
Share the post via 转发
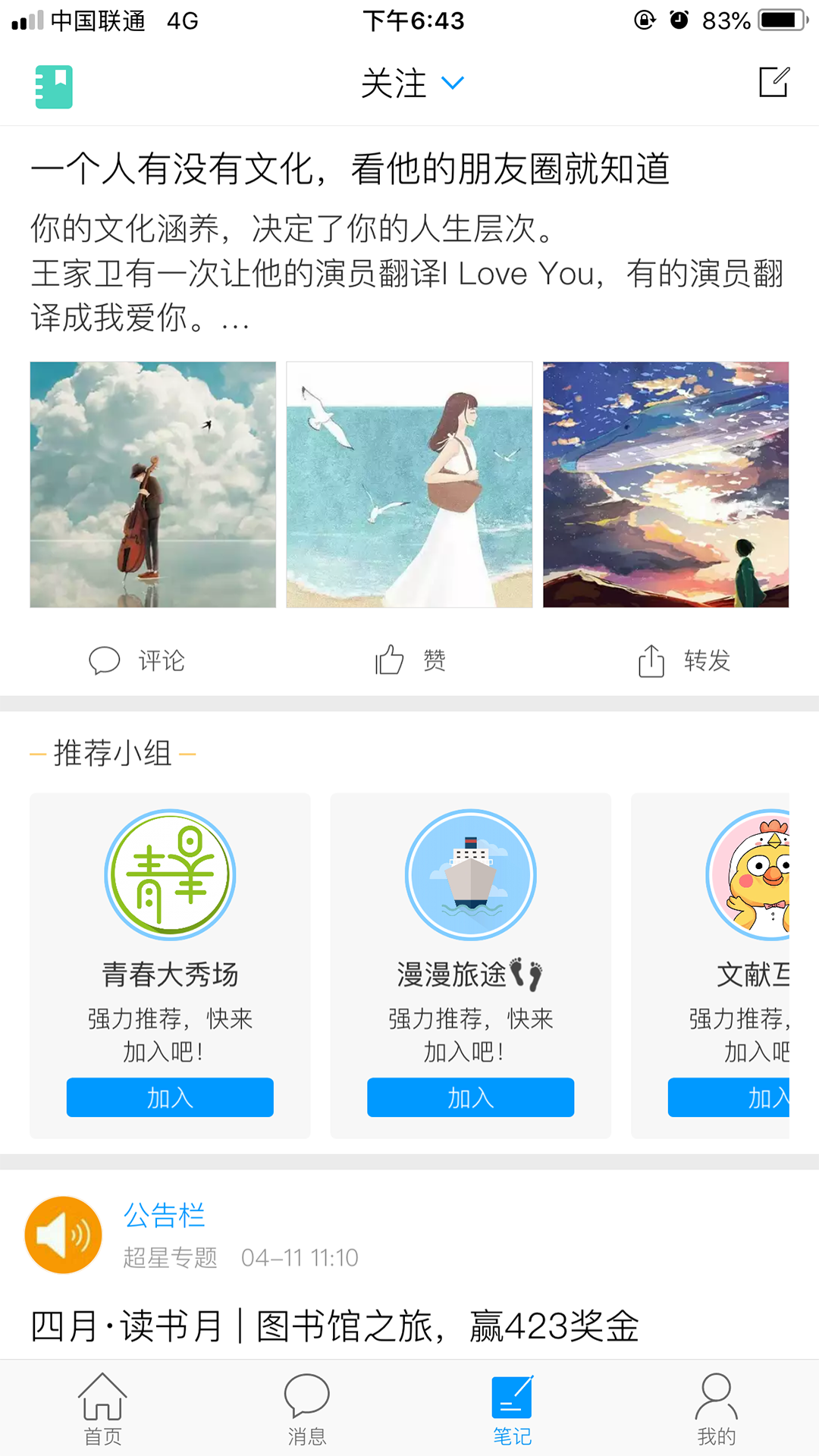684,661
